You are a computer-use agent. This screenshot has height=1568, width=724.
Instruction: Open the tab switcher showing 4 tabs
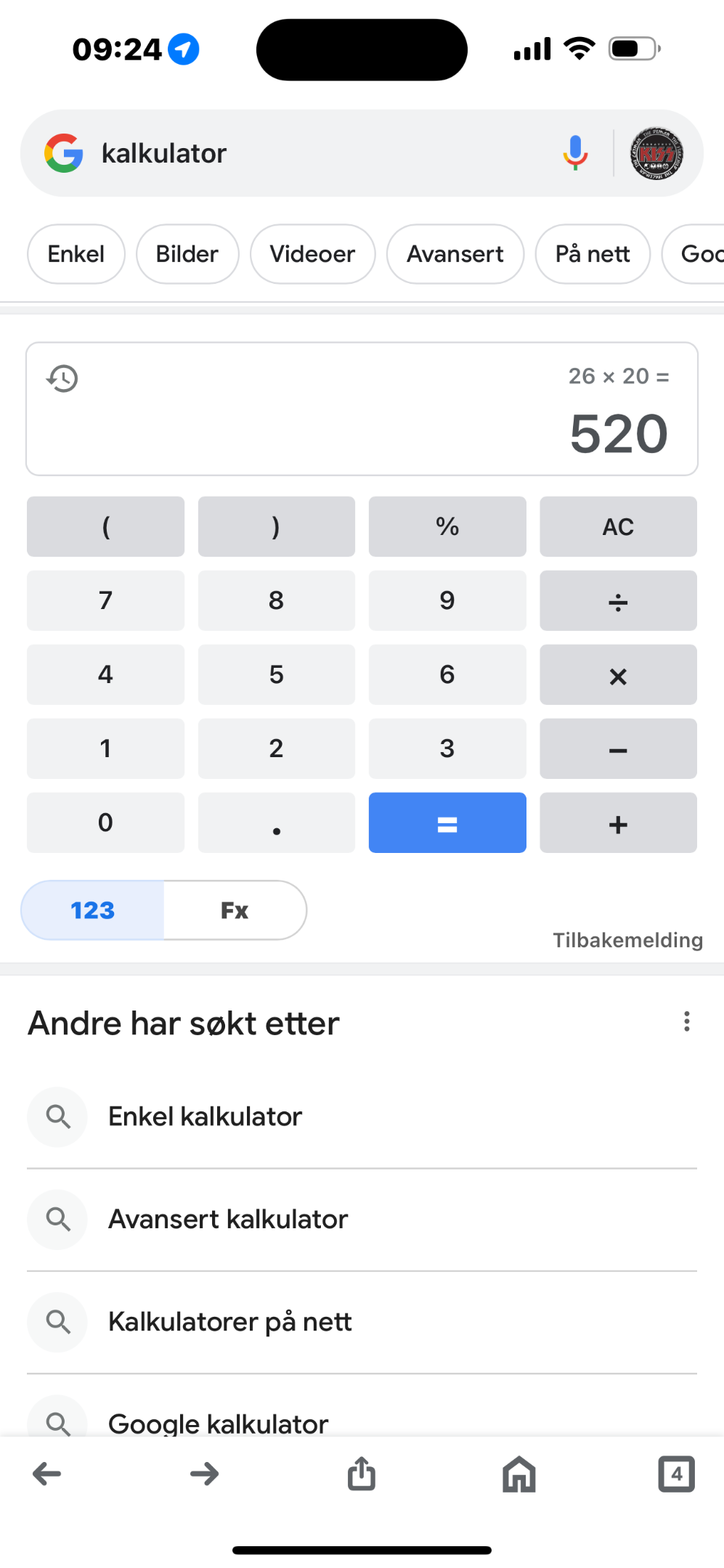tap(676, 1474)
